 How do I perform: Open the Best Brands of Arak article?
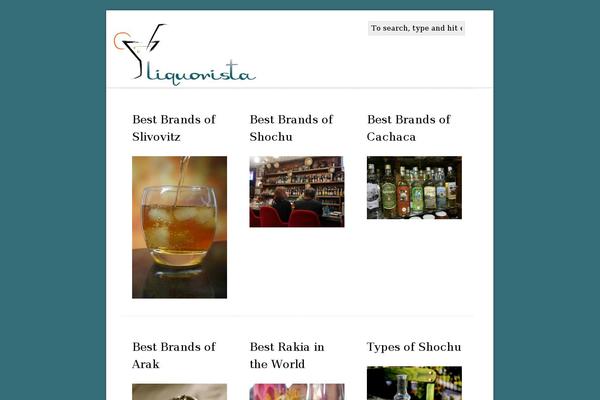[x=174, y=355]
